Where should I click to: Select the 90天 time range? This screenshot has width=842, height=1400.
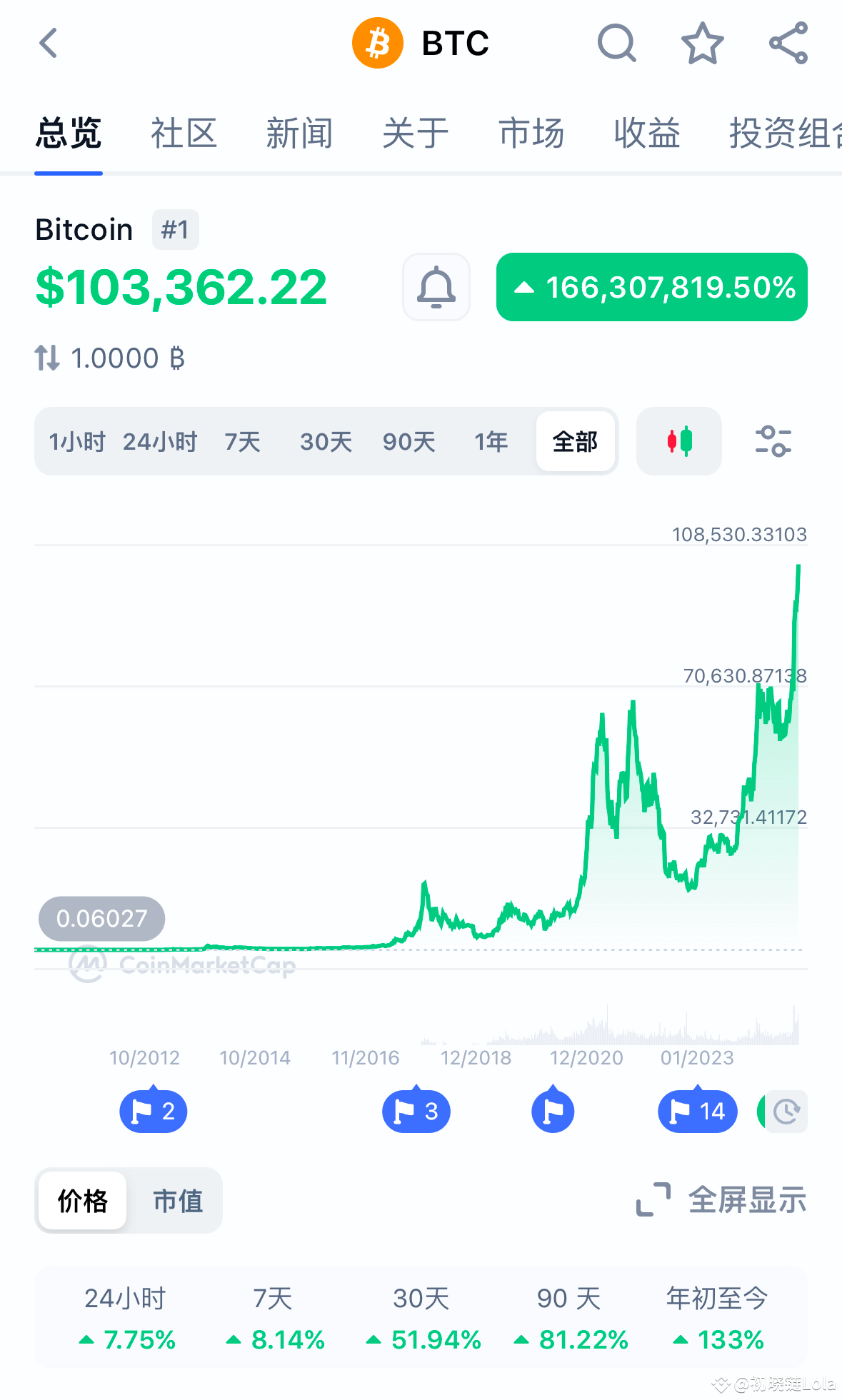(409, 441)
